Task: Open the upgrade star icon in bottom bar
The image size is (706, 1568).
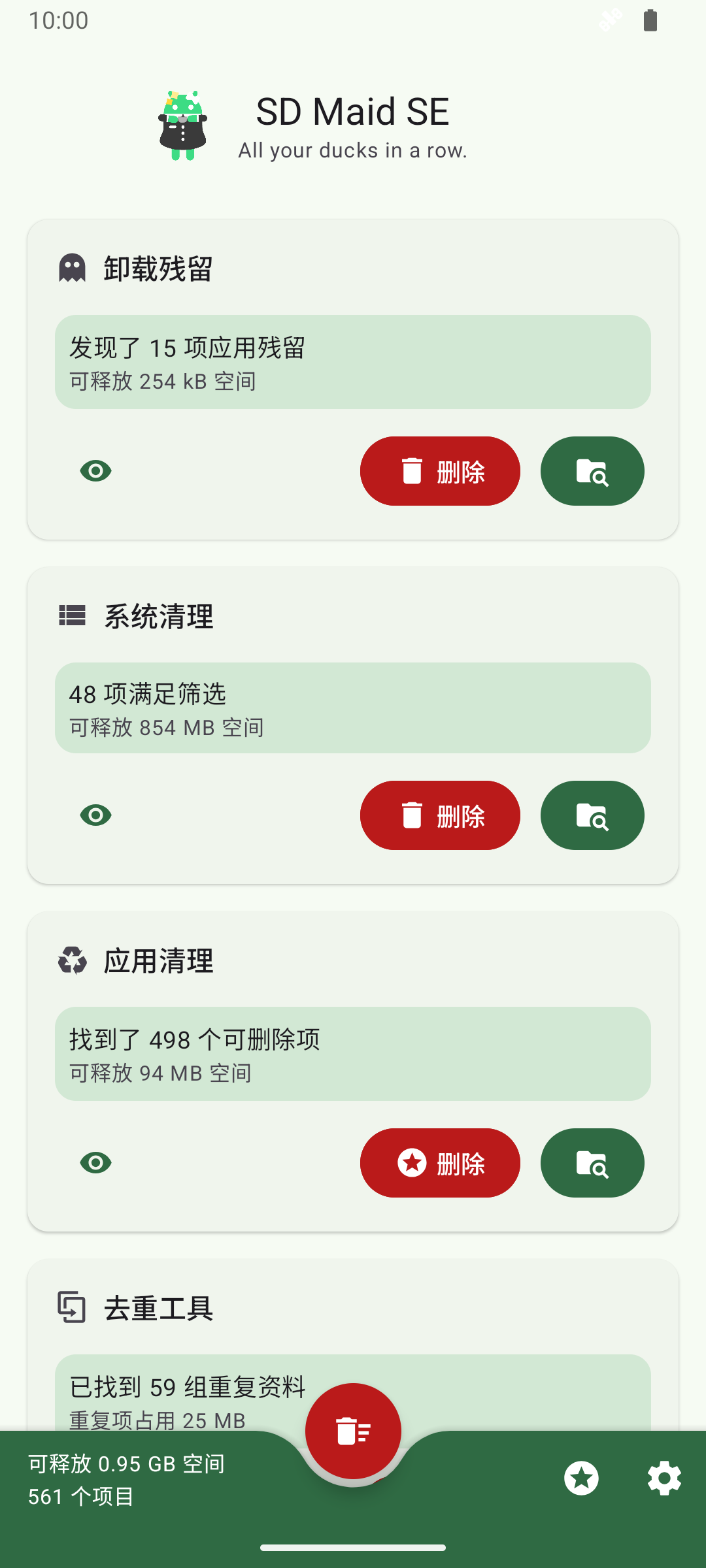Action: 581,1478
